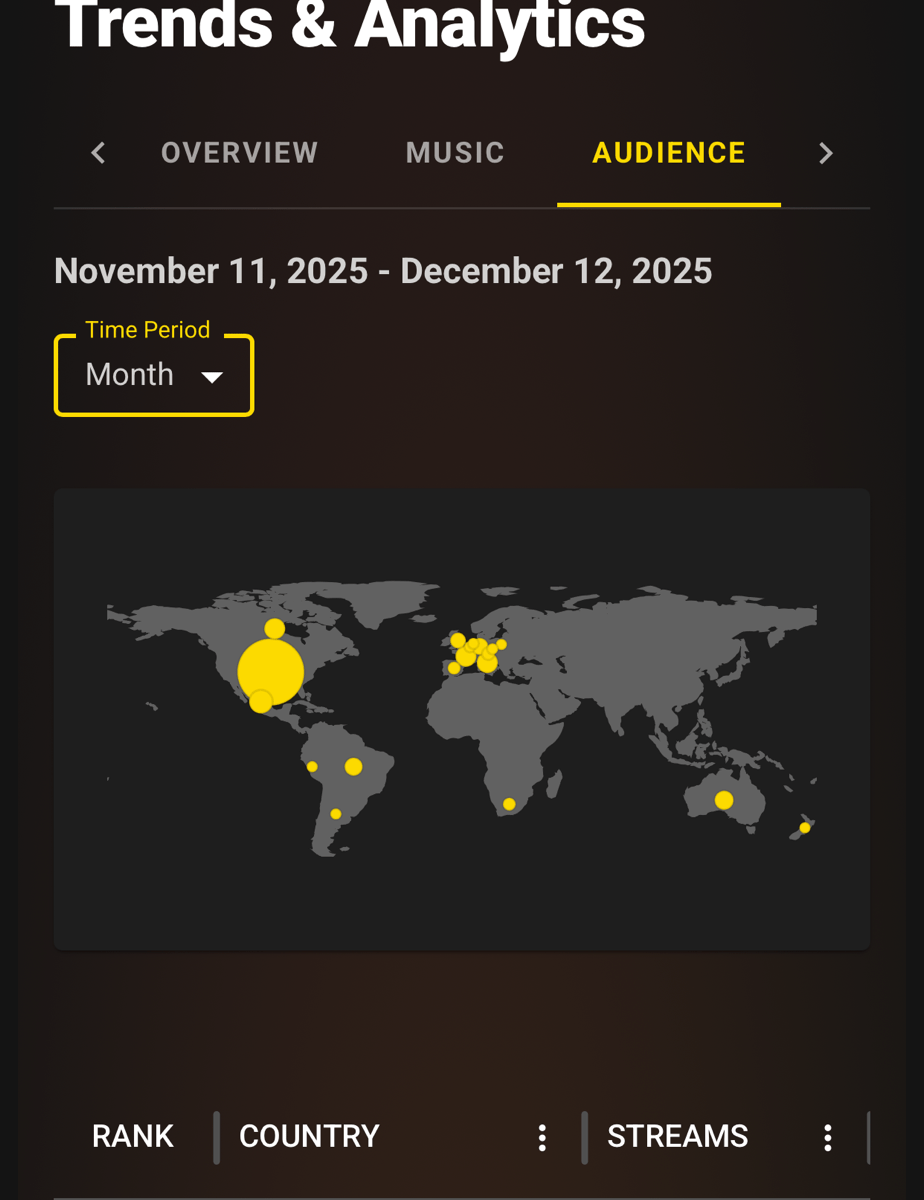This screenshot has width=924, height=1200.
Task: Select the Audience tab
Action: pos(668,153)
